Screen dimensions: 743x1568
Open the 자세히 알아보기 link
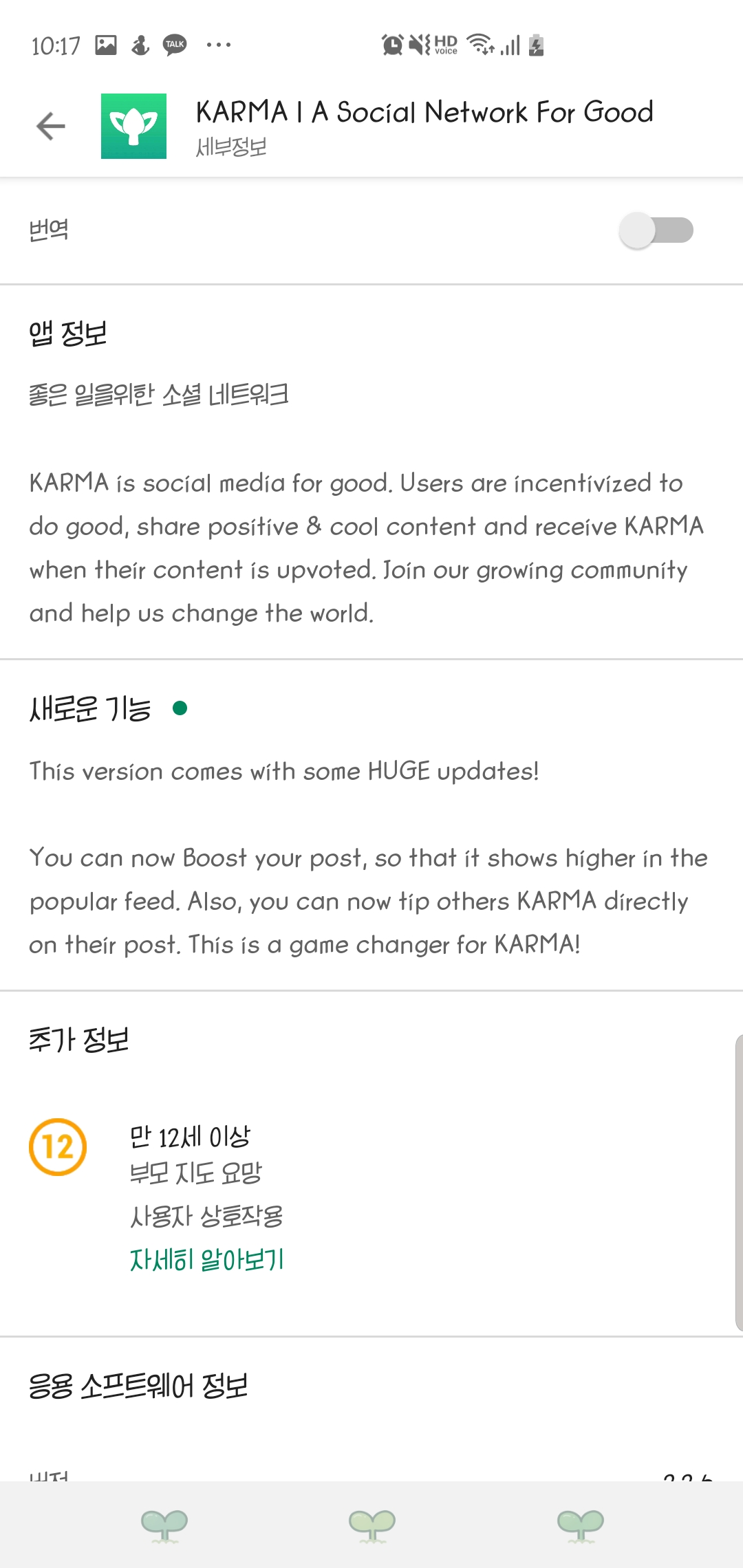coord(206,1259)
